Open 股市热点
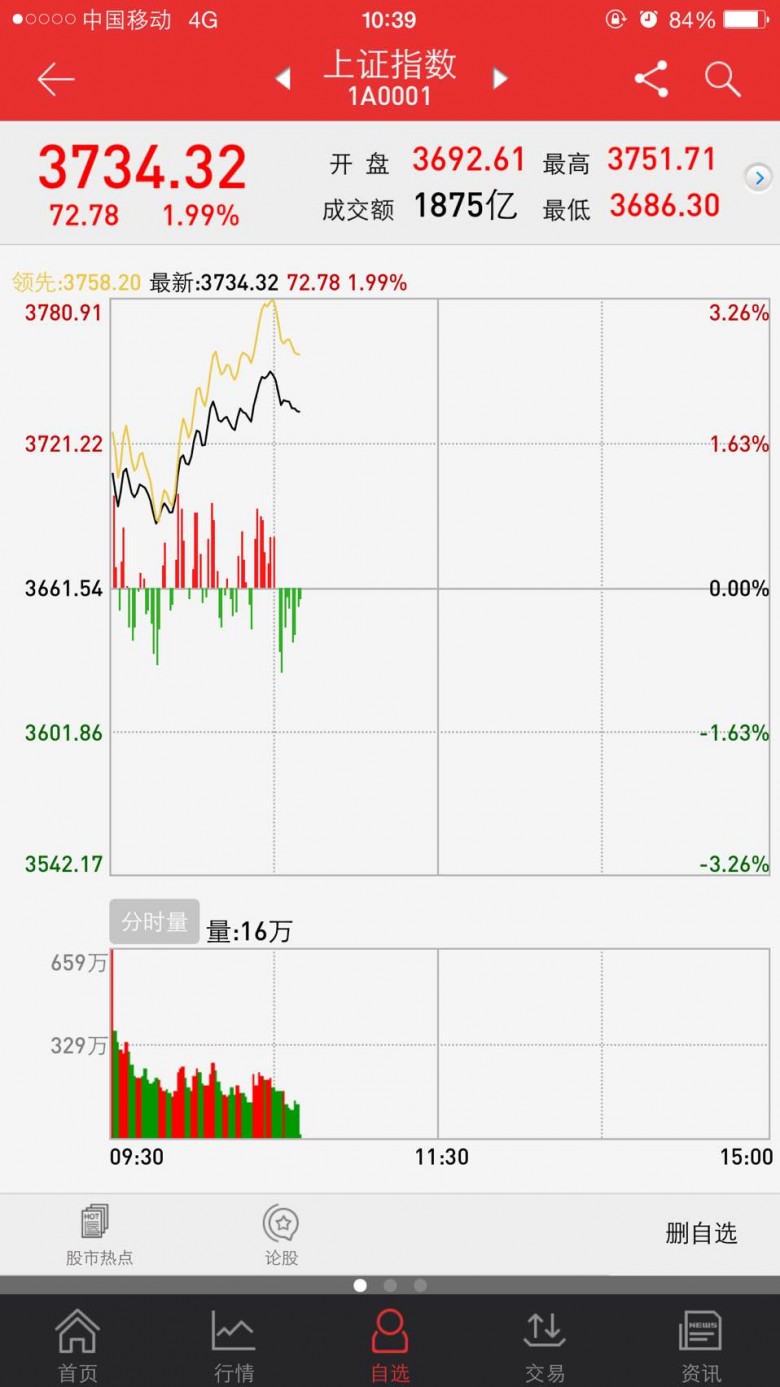The image size is (780, 1387). coord(98,1236)
